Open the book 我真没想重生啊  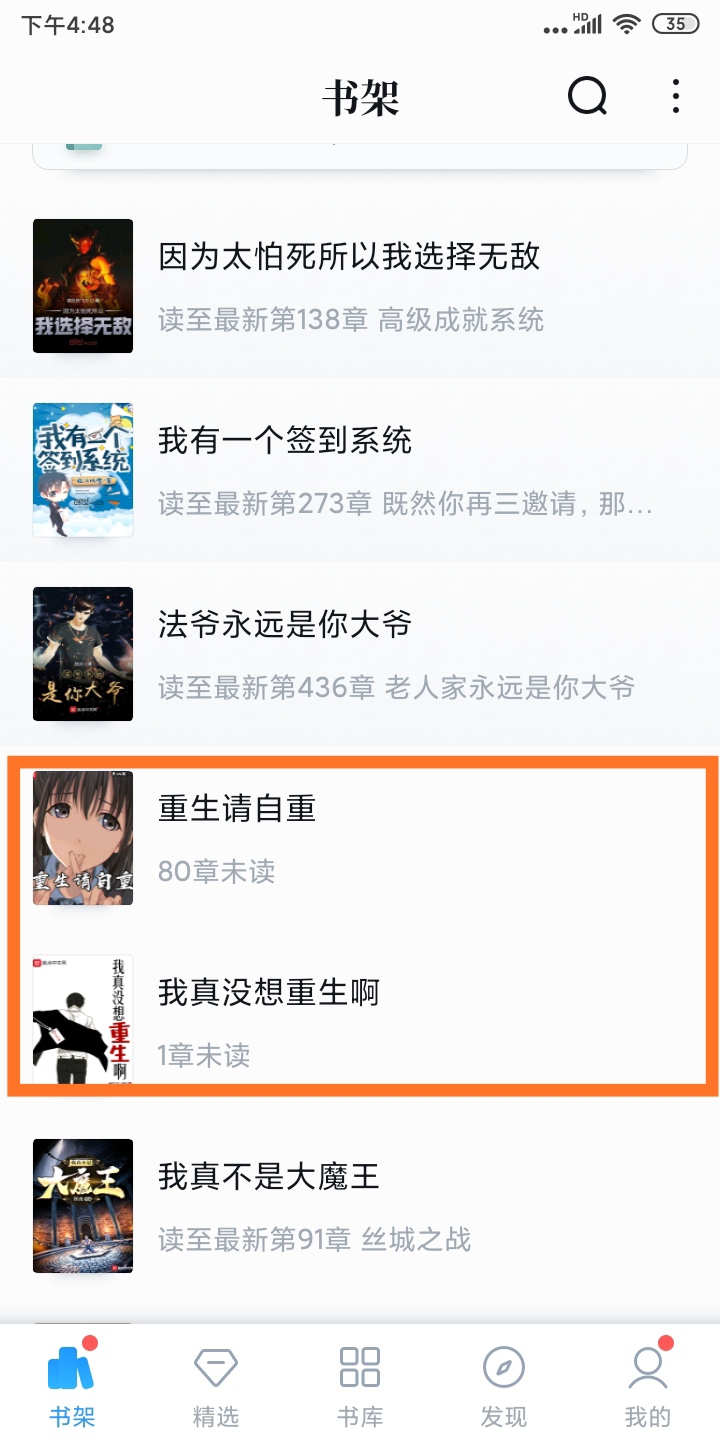[x=269, y=993]
